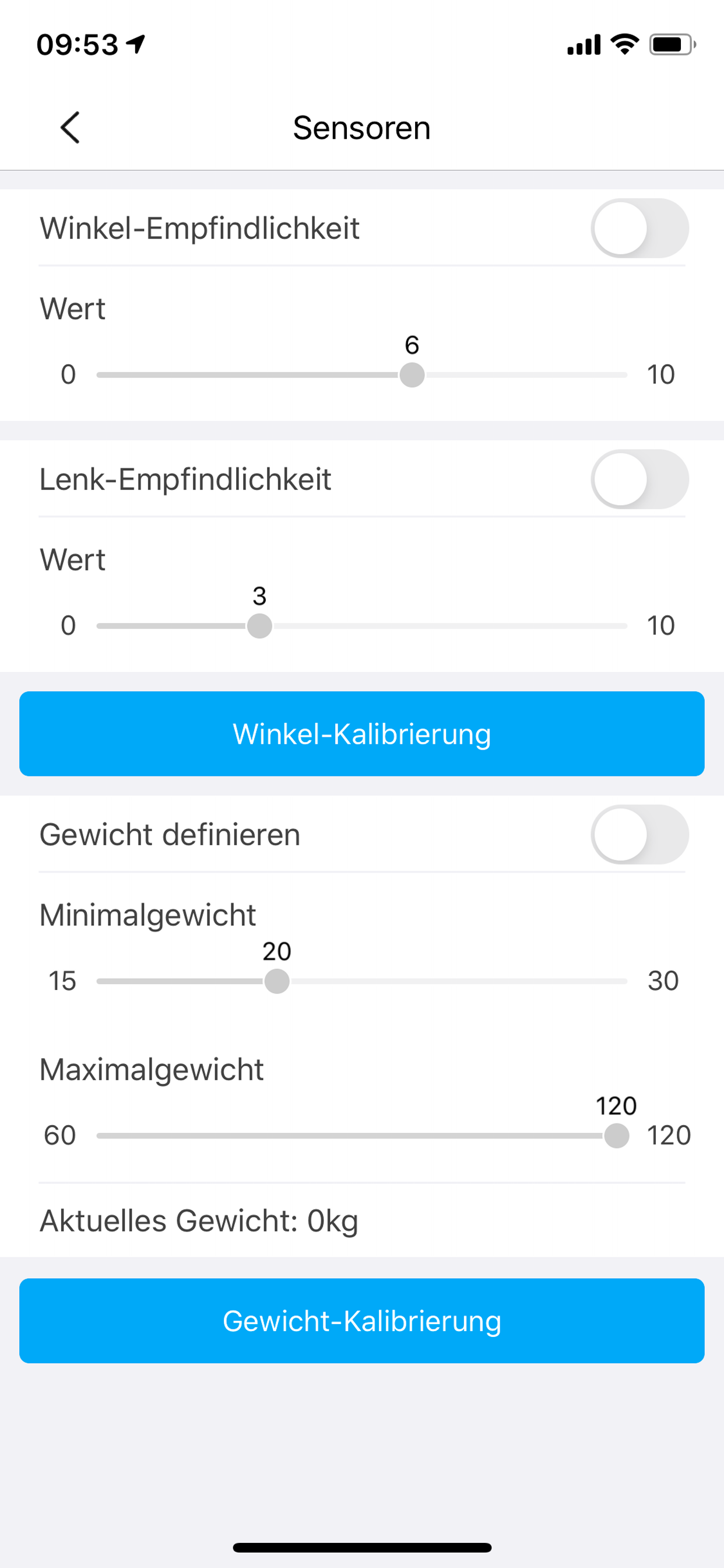This screenshot has height=1568, width=724.
Task: Tap the Minimalgewicht slider handle
Action: pyautogui.click(x=277, y=981)
